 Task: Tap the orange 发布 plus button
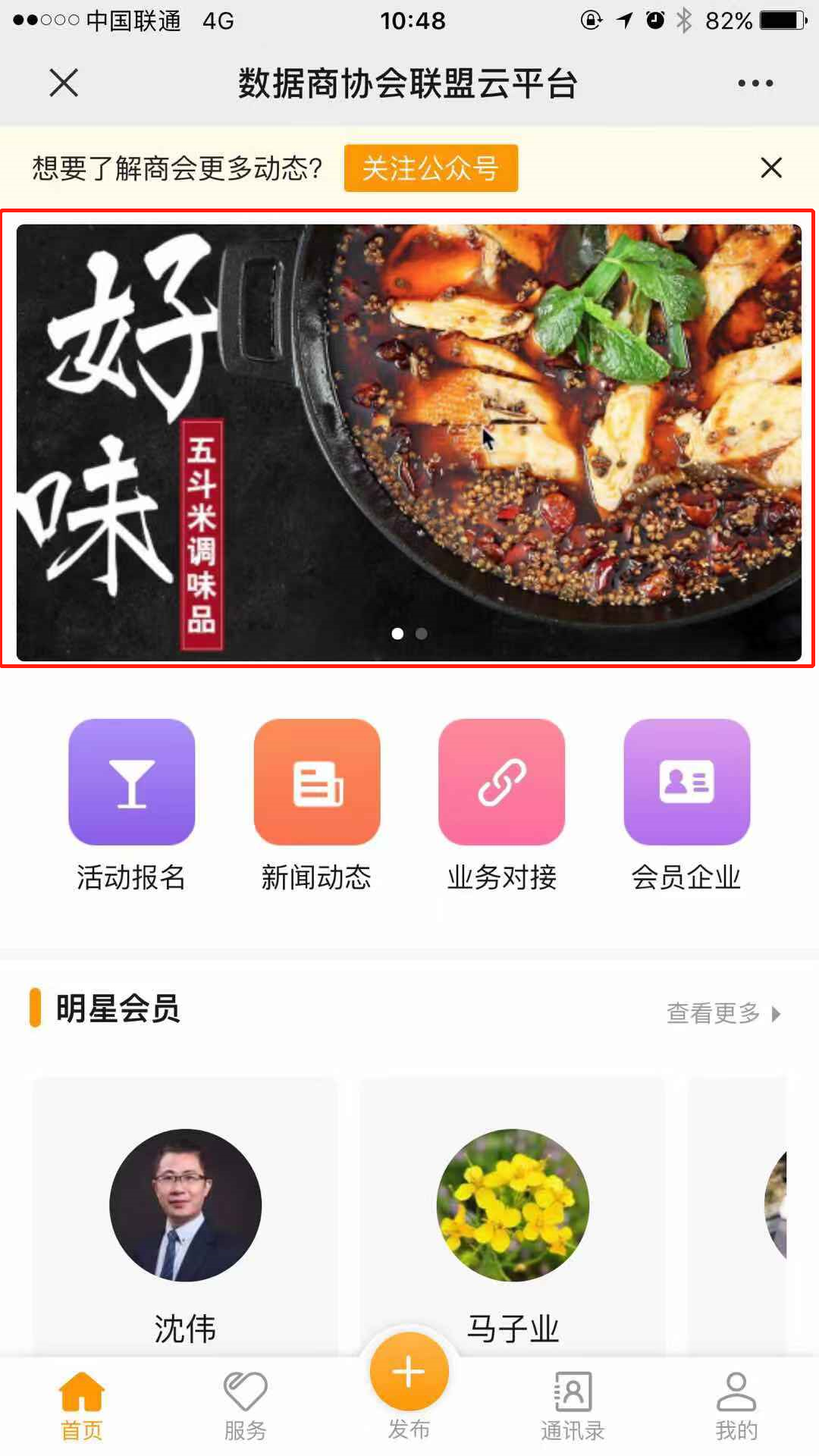[x=409, y=1372]
